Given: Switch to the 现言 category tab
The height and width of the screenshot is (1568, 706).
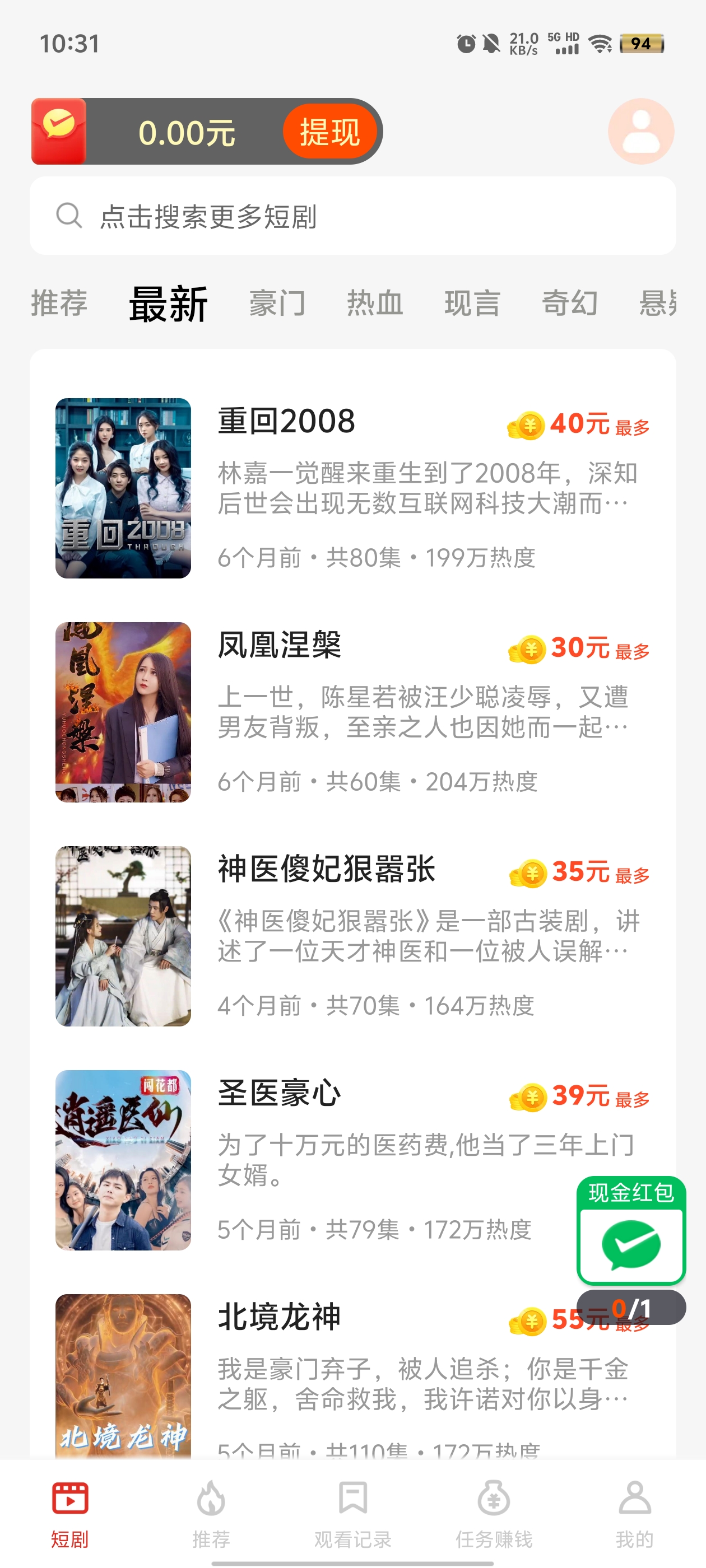Looking at the screenshot, I should 472,303.
